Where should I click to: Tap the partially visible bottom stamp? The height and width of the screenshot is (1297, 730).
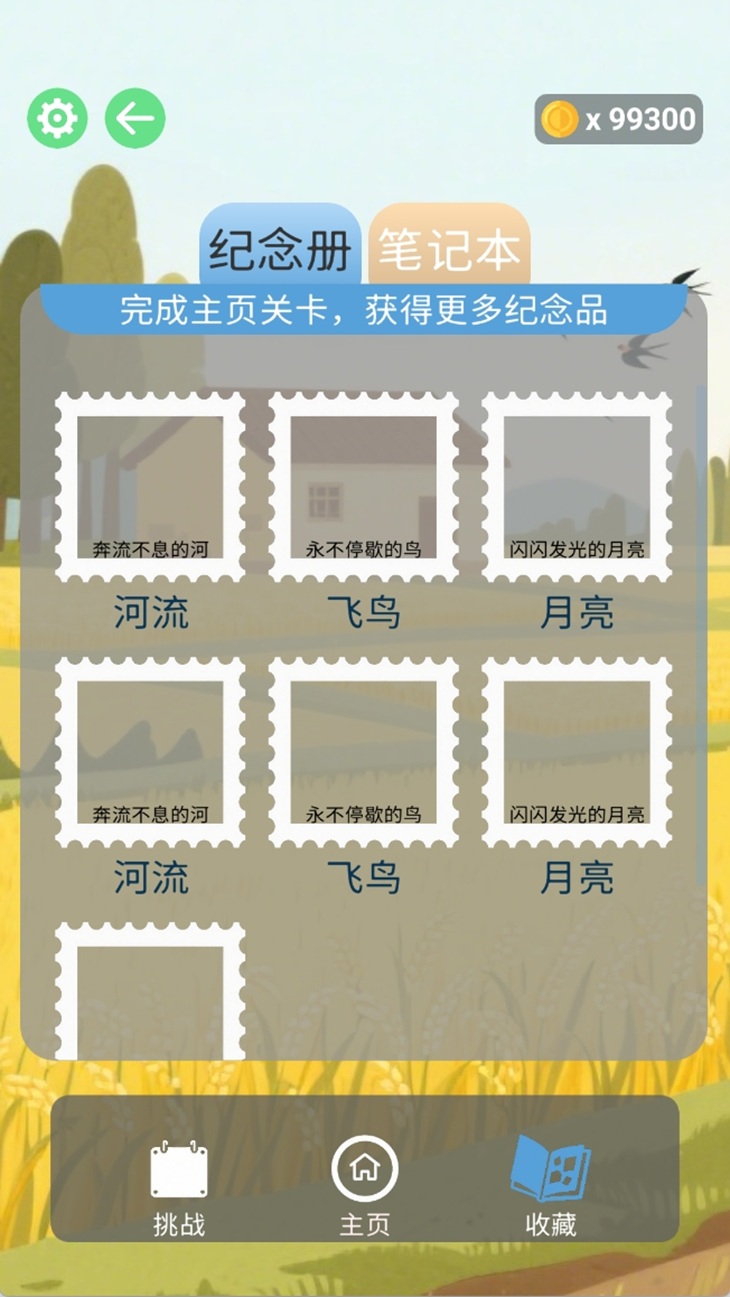click(150, 990)
